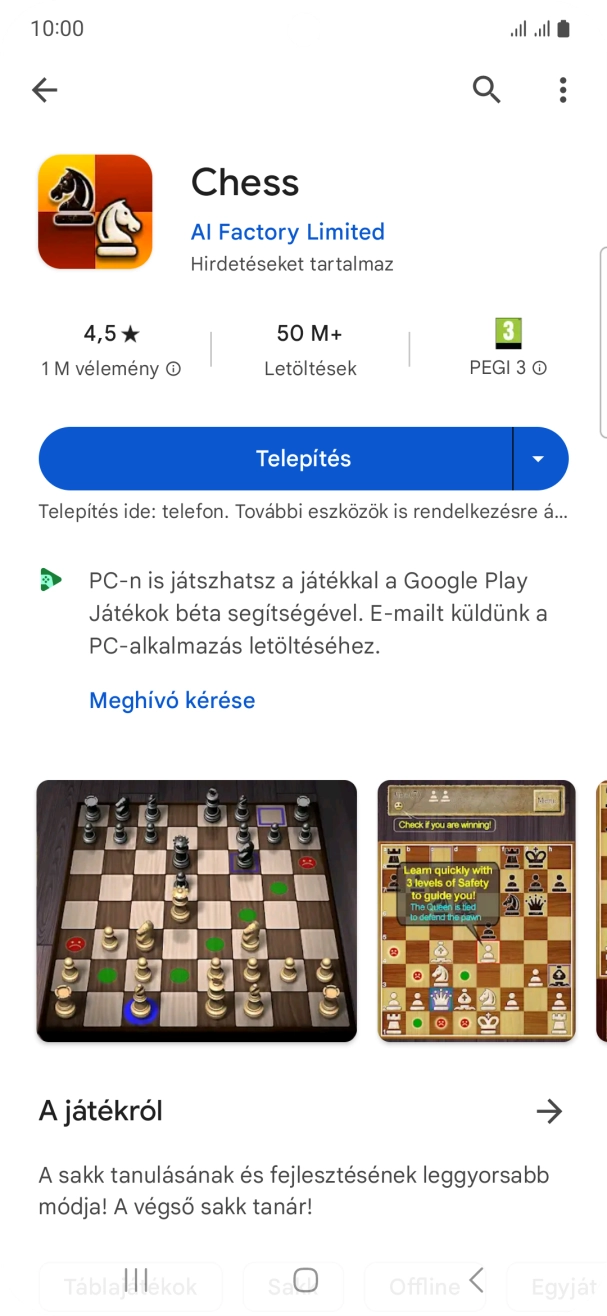
Task: Open search in Play Store
Action: [x=486, y=90]
